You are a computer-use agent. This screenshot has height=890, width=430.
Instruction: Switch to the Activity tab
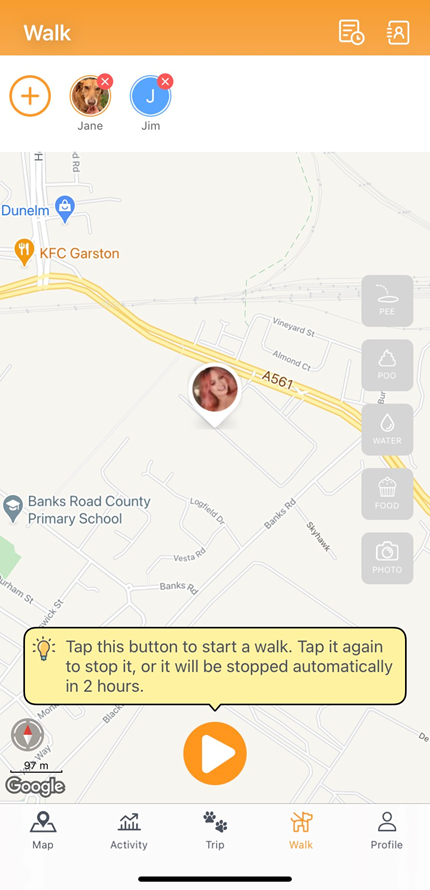click(129, 830)
